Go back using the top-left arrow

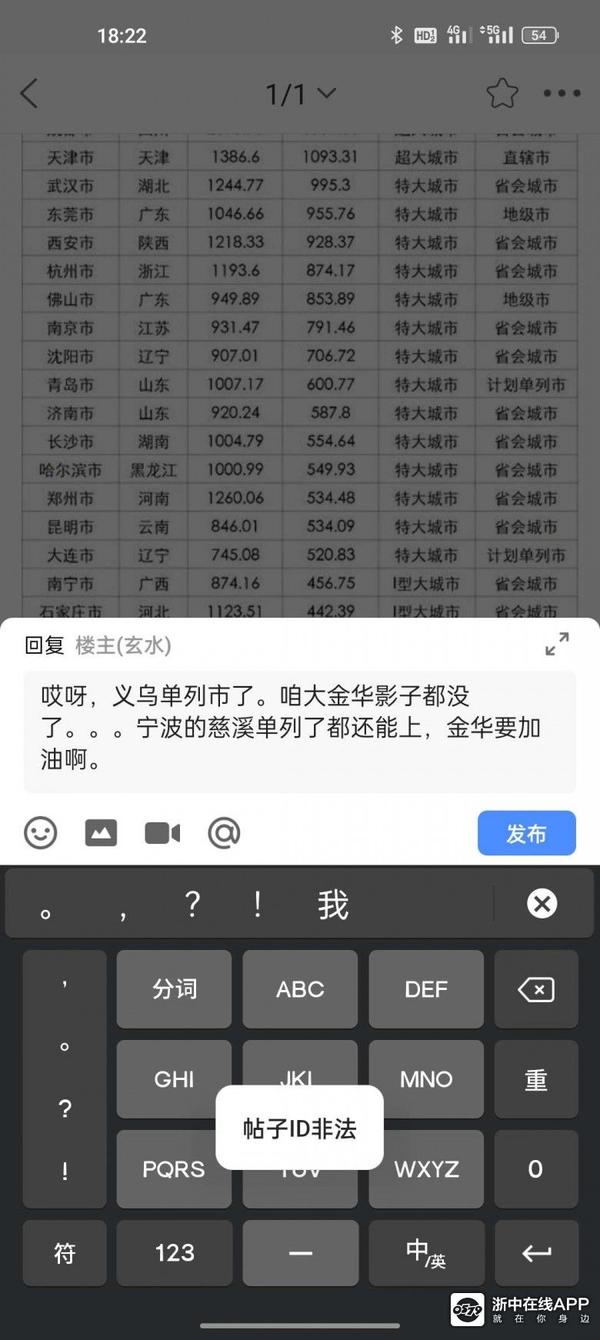29,94
